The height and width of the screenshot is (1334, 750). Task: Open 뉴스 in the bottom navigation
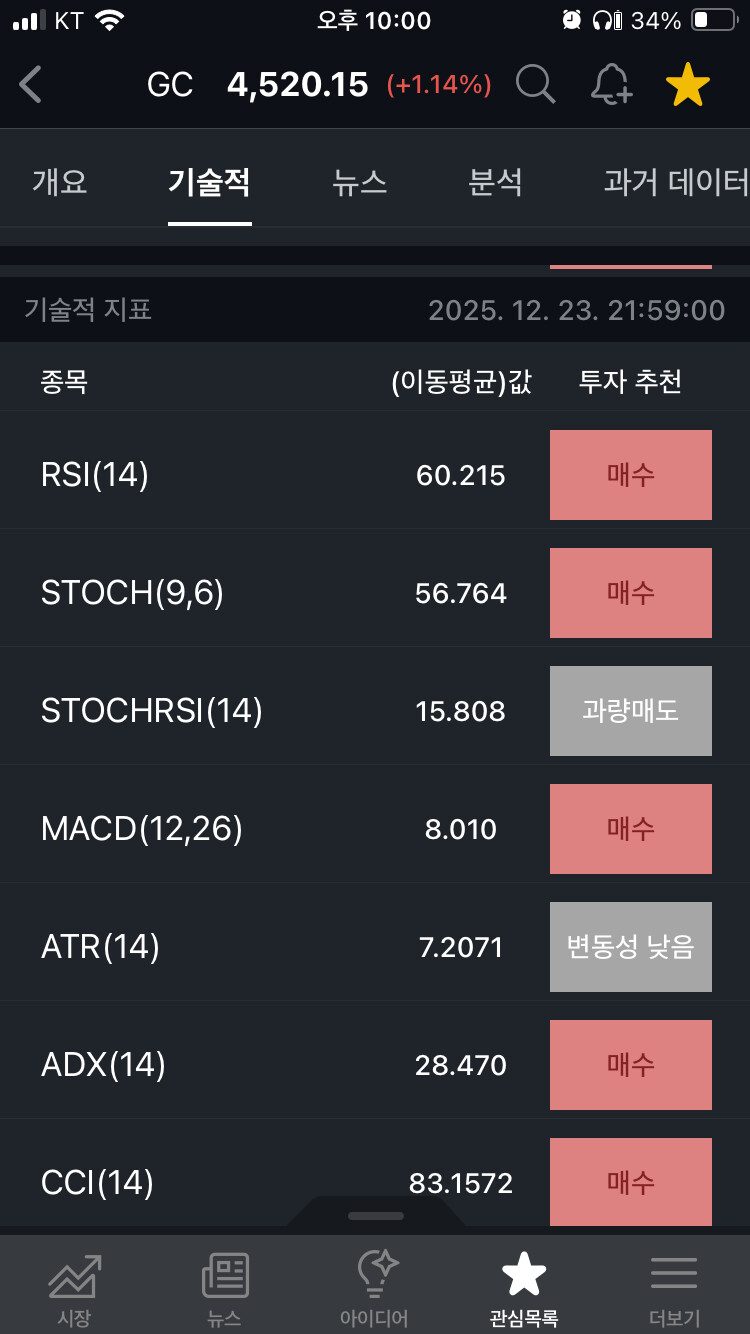[224, 1288]
